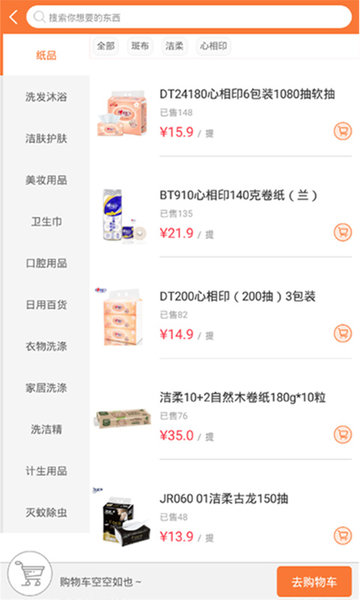Select the 全部 filter chip

pyautogui.click(x=106, y=46)
